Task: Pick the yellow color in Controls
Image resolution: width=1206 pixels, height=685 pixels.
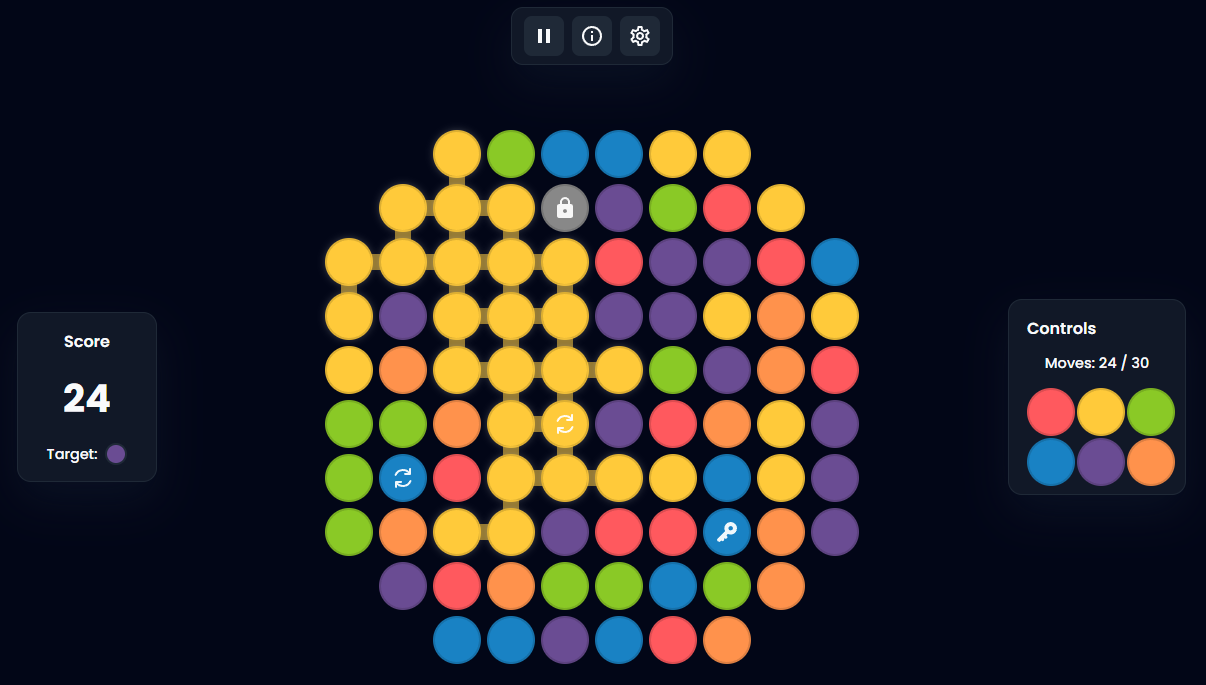Action: click(1101, 412)
